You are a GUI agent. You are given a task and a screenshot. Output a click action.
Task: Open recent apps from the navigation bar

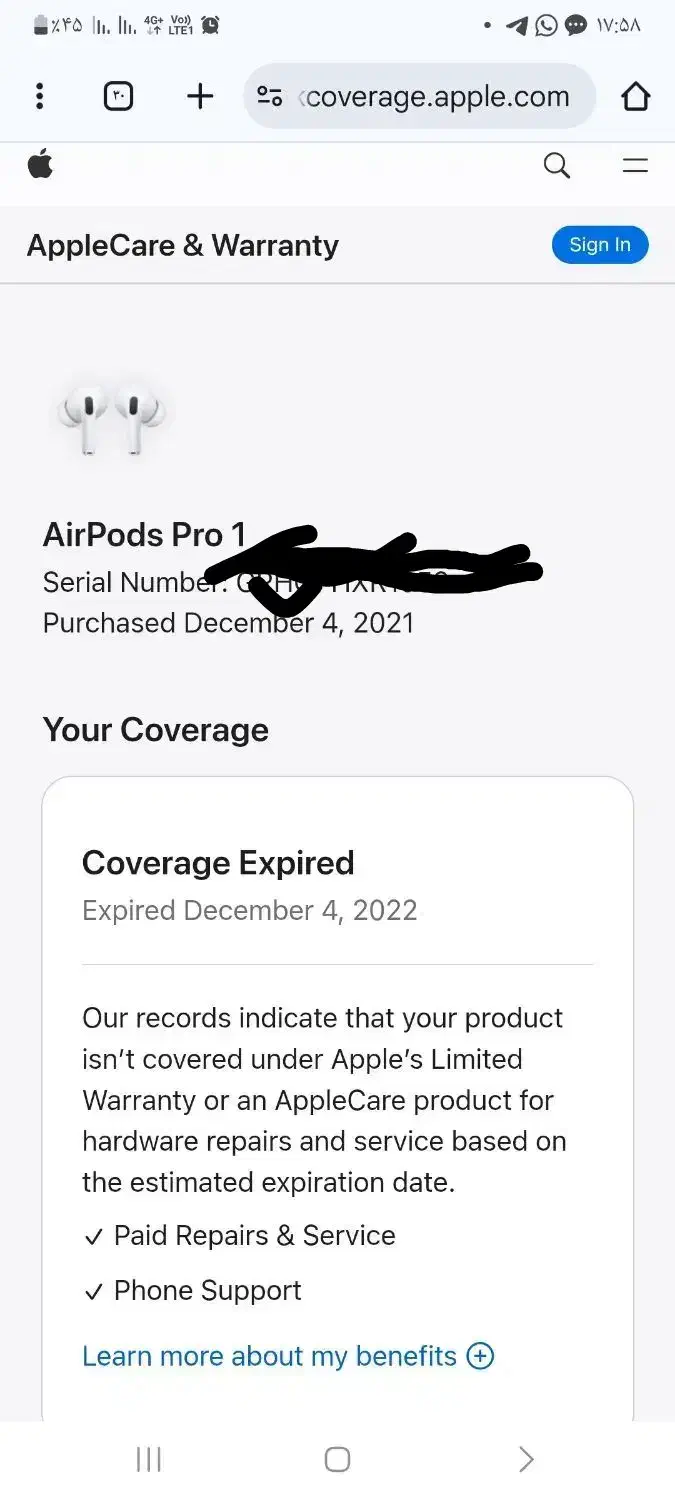[x=148, y=1460]
